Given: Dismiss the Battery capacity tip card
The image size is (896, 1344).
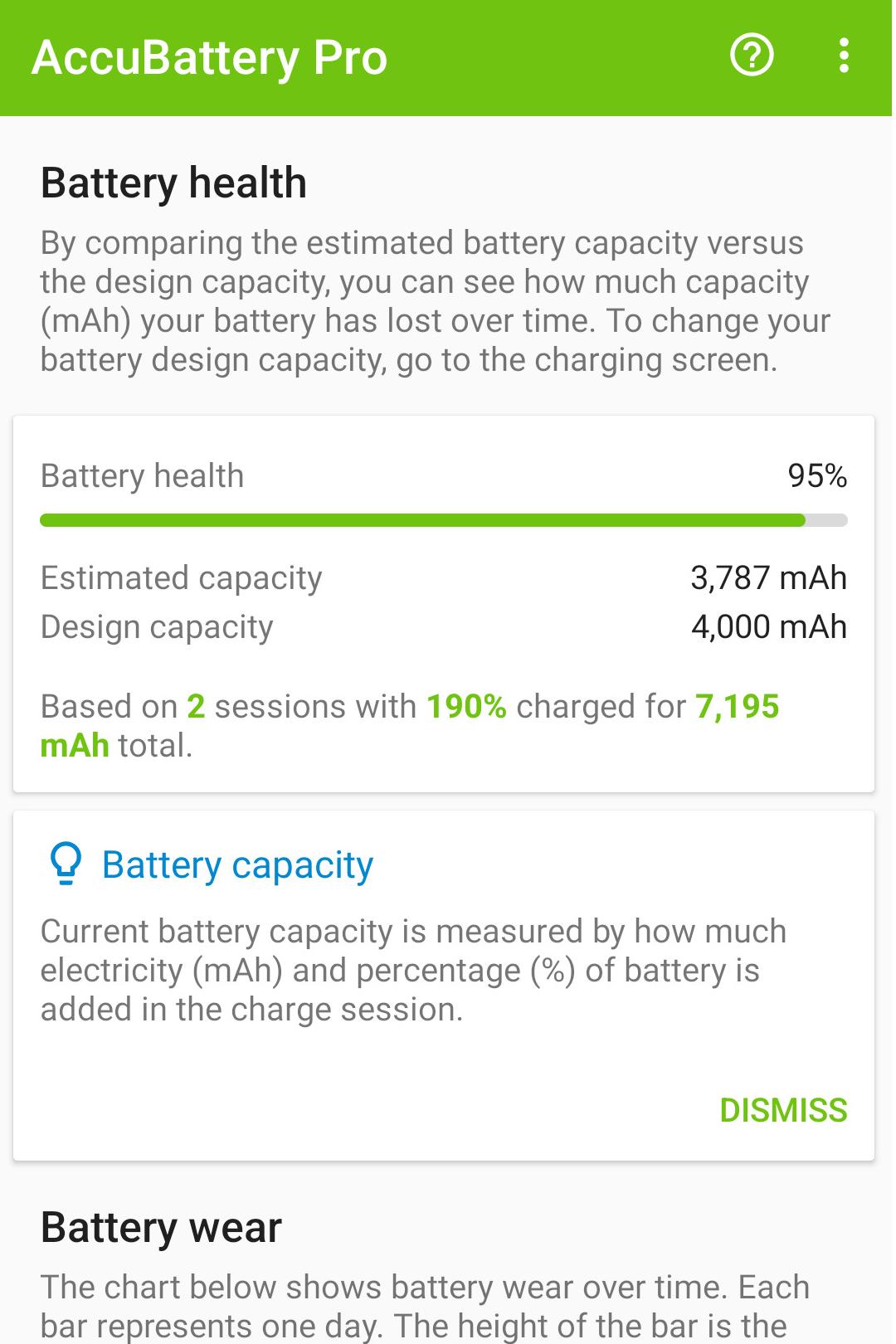Looking at the screenshot, I should tap(783, 1110).
